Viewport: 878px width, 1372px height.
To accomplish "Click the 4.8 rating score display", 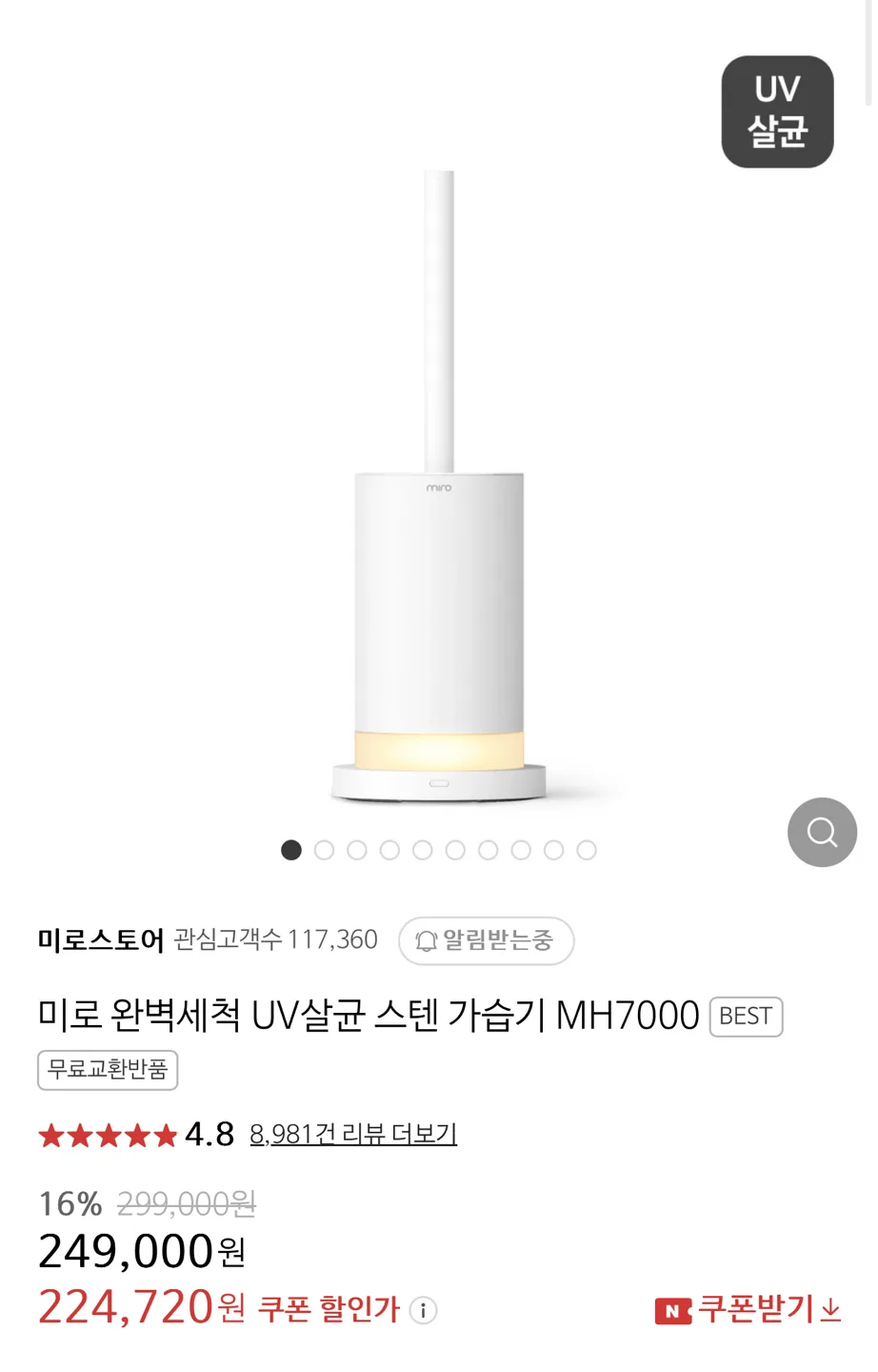I will 206,1134.
